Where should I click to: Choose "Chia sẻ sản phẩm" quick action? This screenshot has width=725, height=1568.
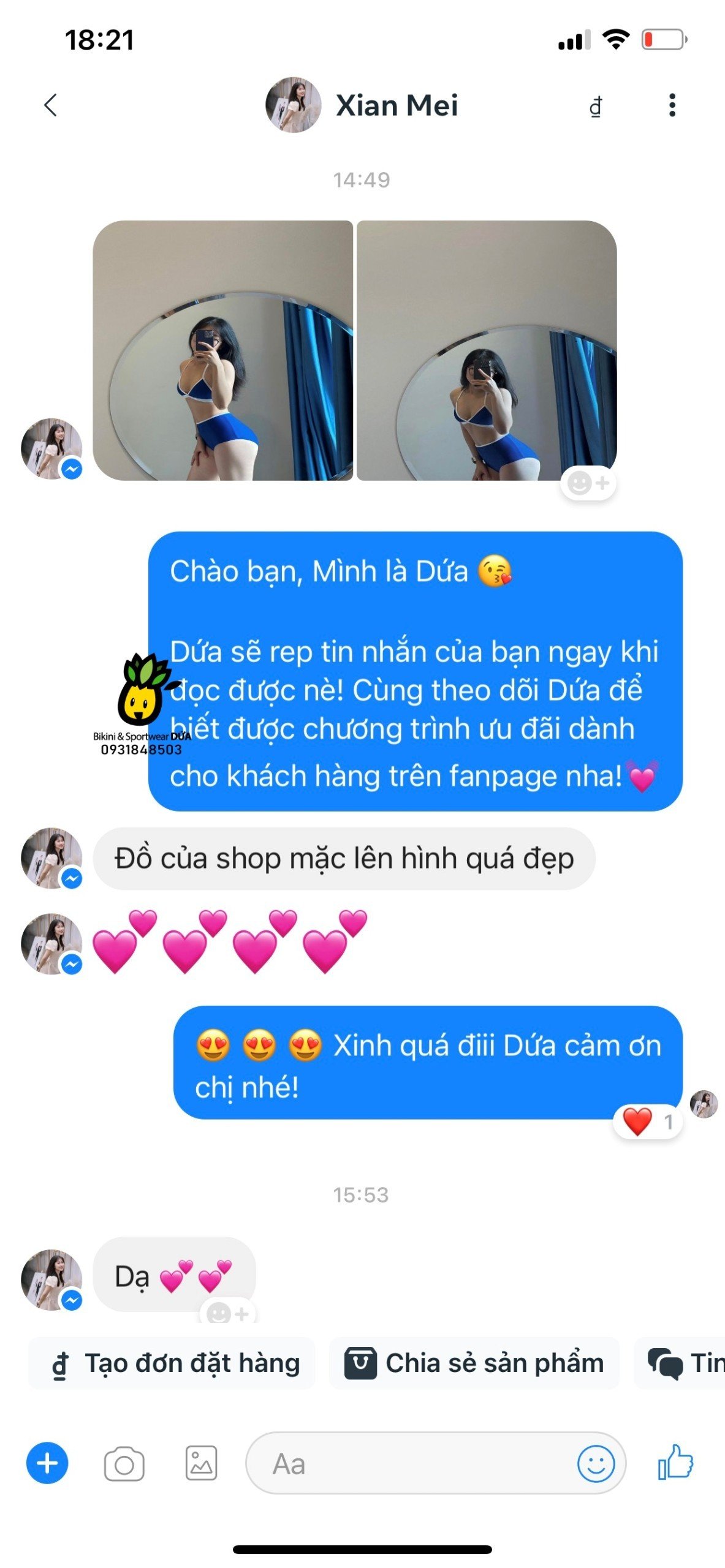pos(474,1363)
